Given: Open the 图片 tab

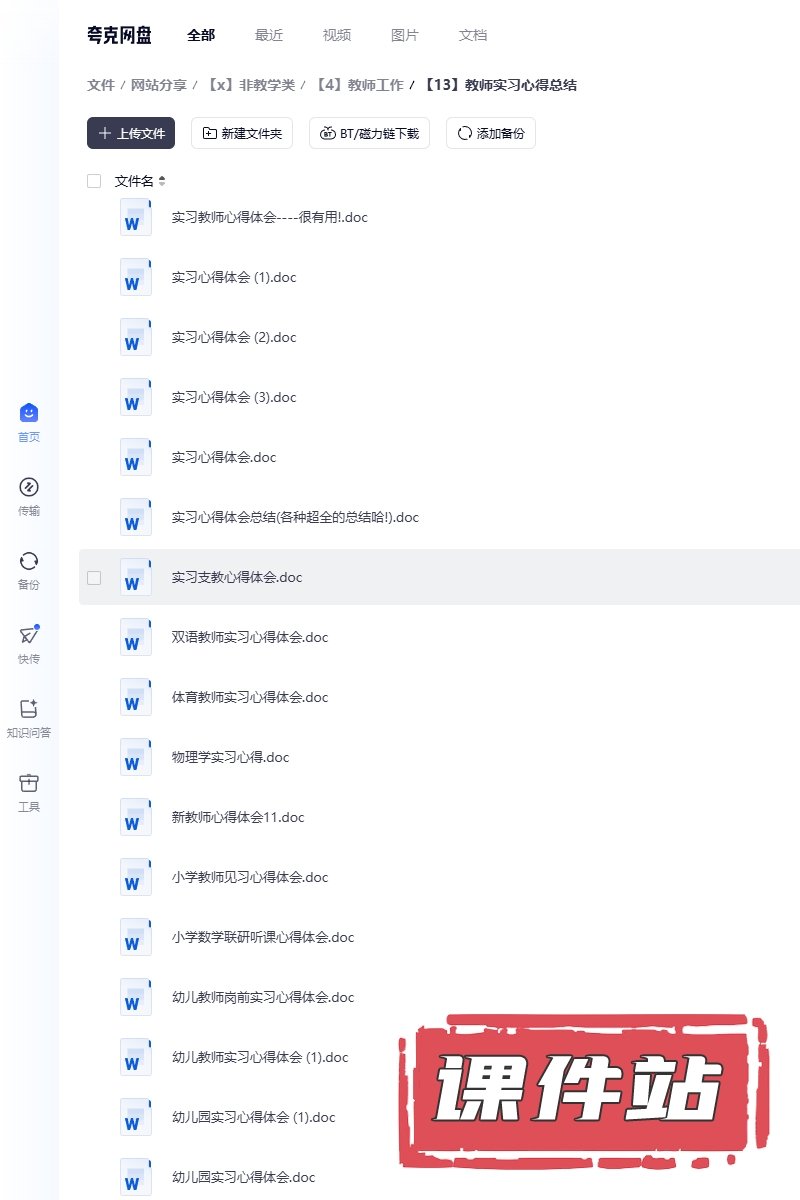Looking at the screenshot, I should pyautogui.click(x=405, y=35).
